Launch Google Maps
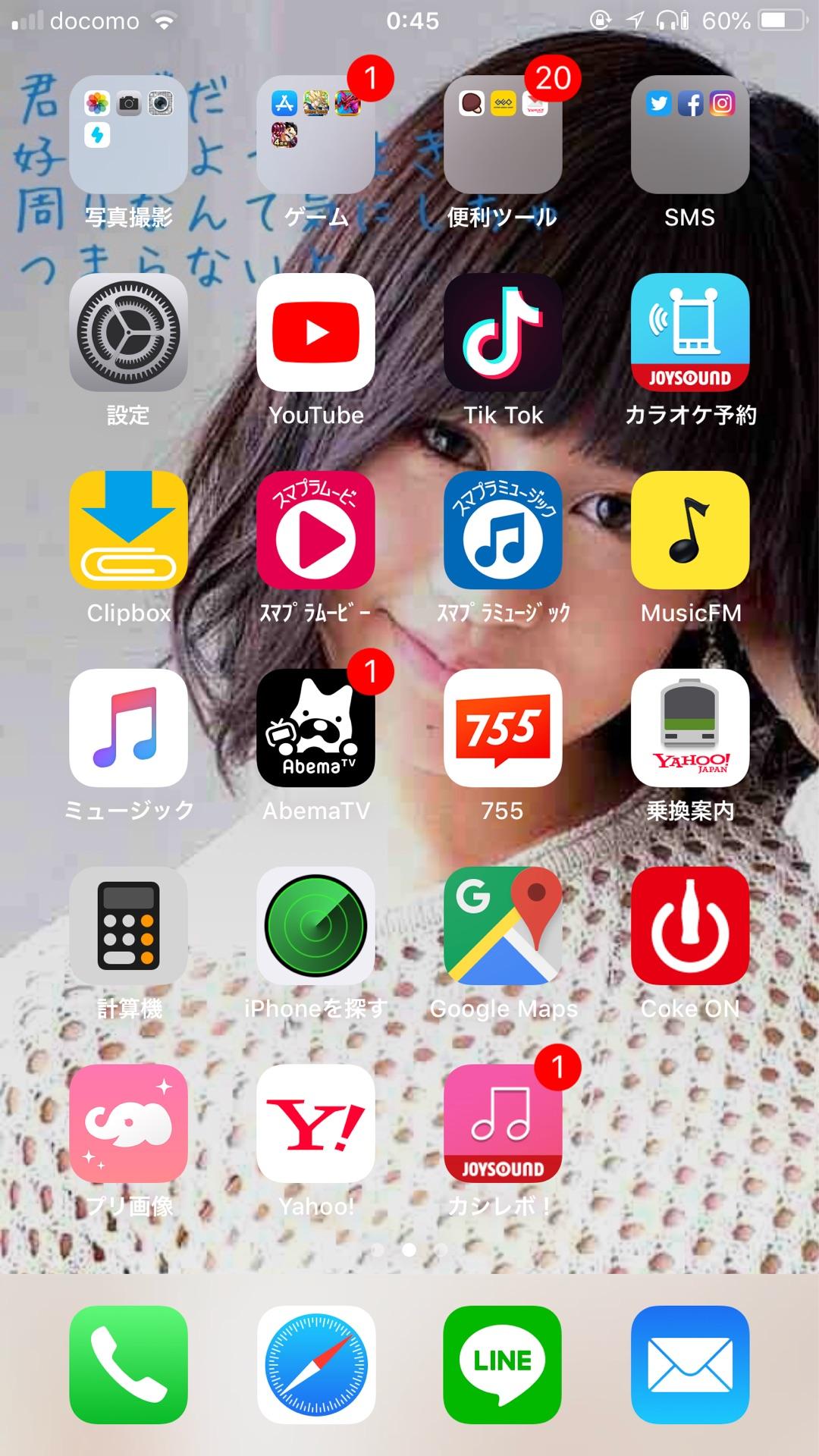Screen dimensions: 819x1456 point(503,926)
